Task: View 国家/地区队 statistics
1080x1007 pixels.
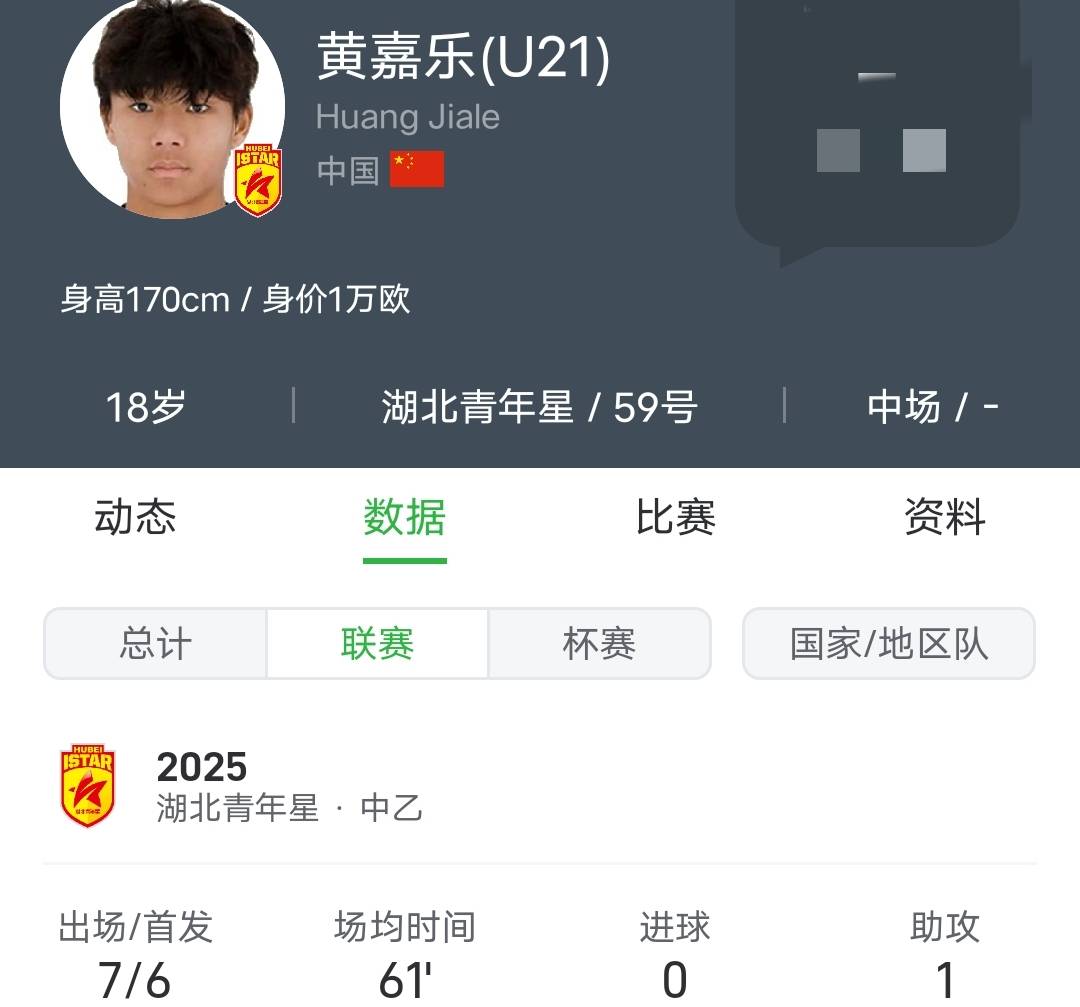Action: click(x=888, y=644)
